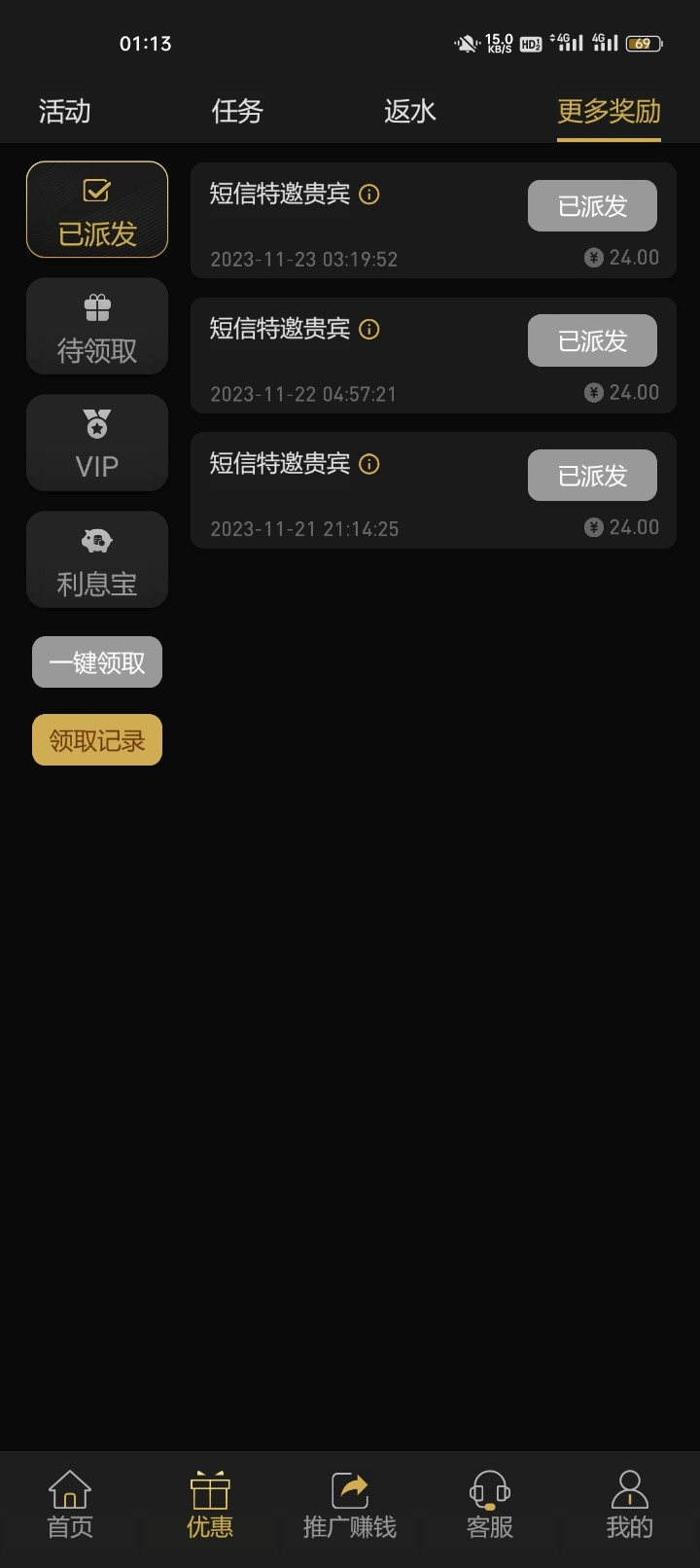
Task: Switch to 待领取 rewards
Action: 97,327
